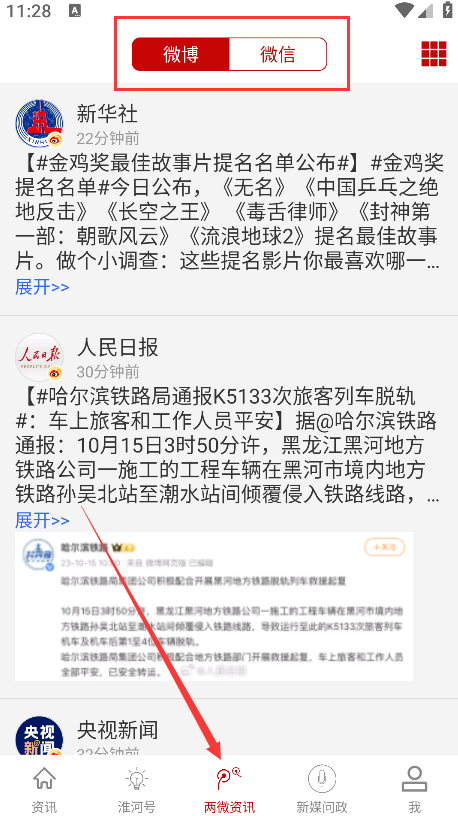Expand the 人民日报 post with 展开

pyautogui.click(x=42, y=520)
